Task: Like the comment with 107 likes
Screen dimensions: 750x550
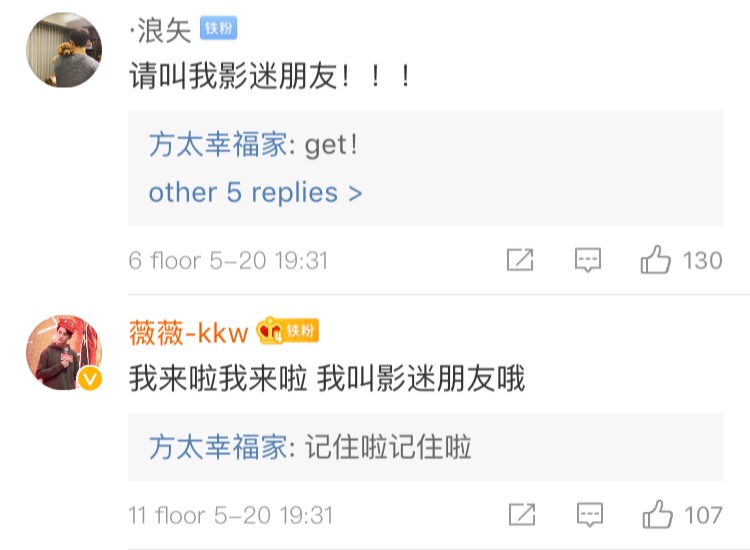Action: click(x=658, y=515)
